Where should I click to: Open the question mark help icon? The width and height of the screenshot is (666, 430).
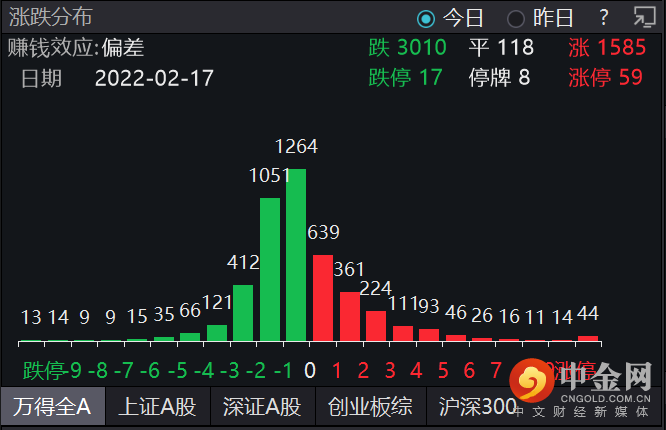603,18
